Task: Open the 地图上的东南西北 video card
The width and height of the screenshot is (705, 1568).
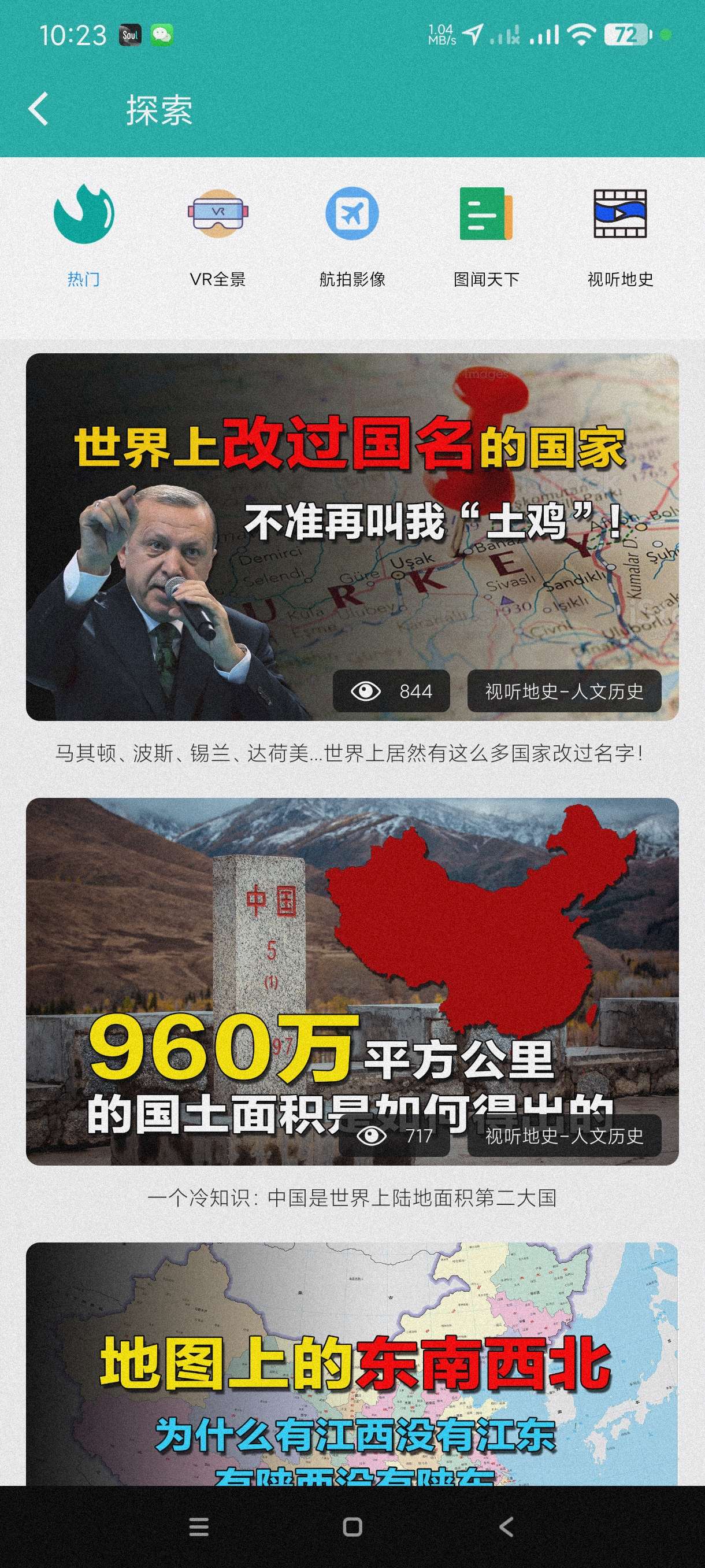Action: point(352,1363)
